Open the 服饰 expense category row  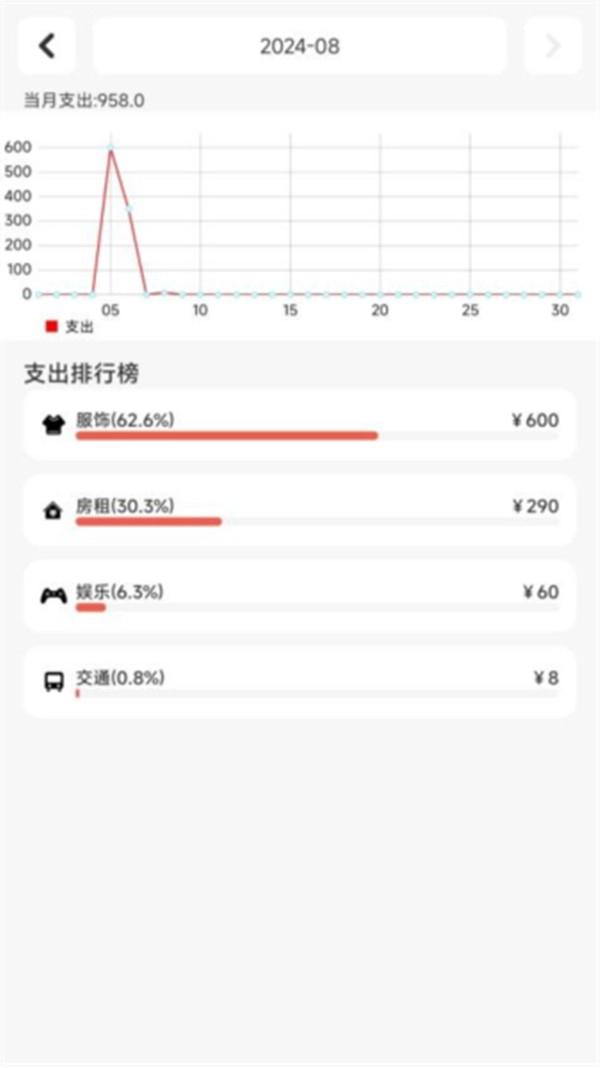300,424
